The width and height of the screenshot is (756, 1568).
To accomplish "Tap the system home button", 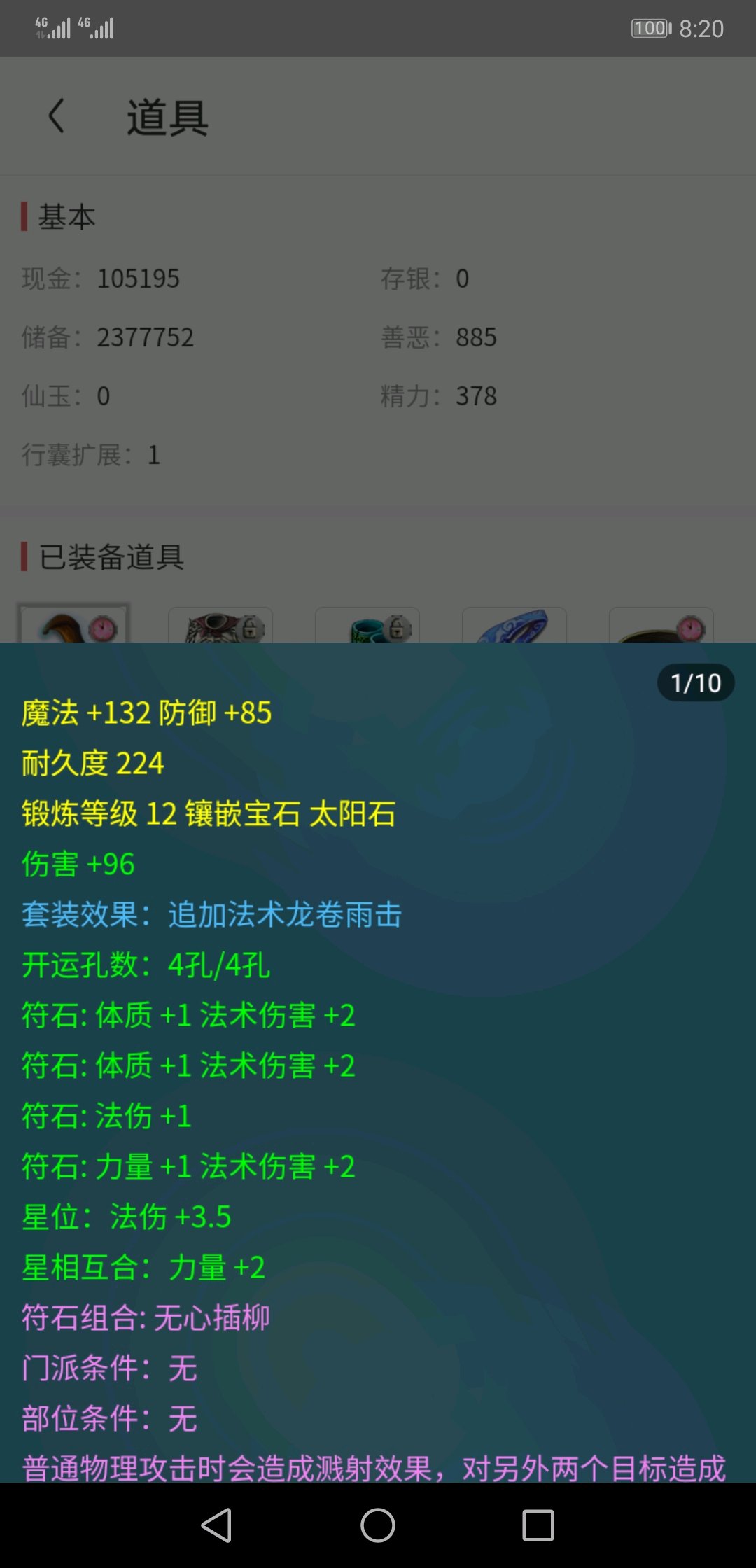I will [378, 1525].
